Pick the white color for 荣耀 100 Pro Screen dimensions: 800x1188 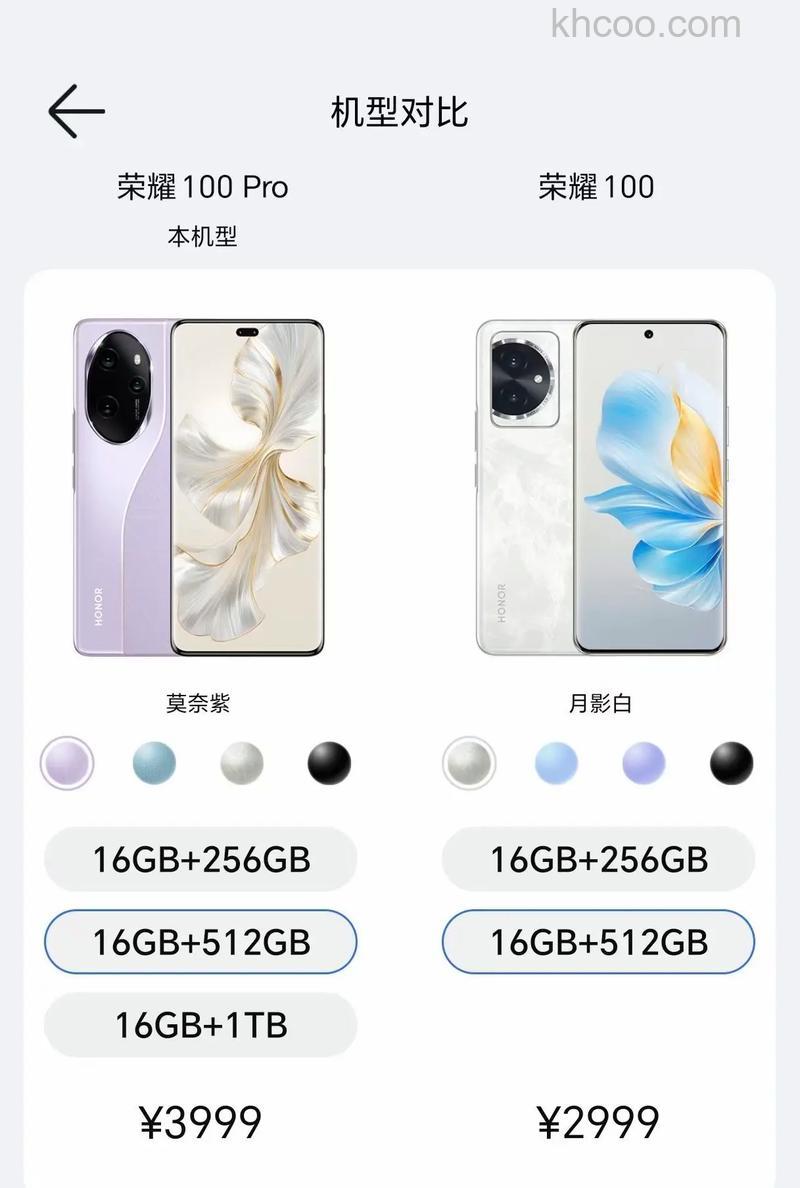tap(242, 764)
